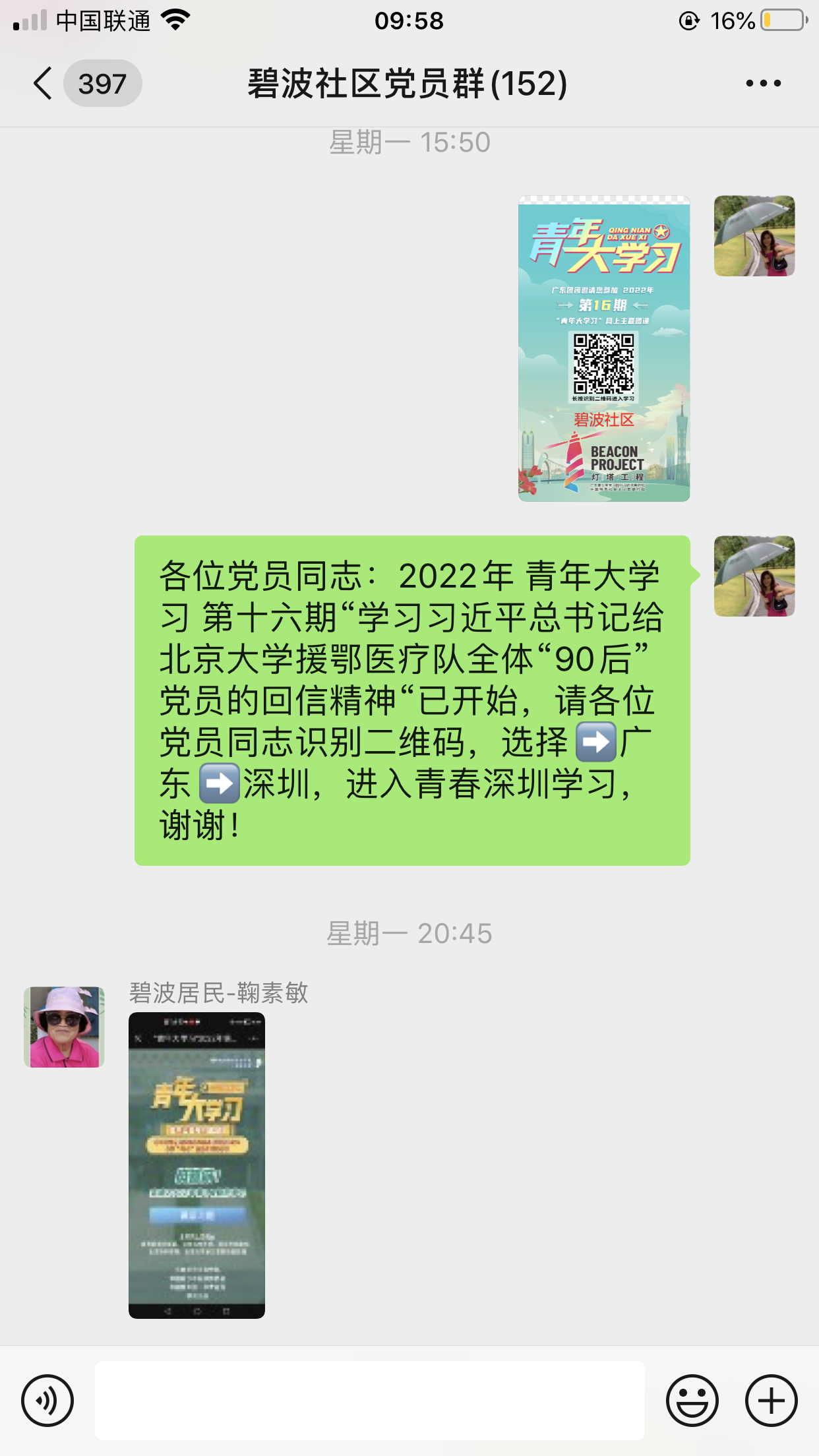Open the emoji sticker panel
This screenshot has width=819, height=1456.
(x=692, y=1400)
